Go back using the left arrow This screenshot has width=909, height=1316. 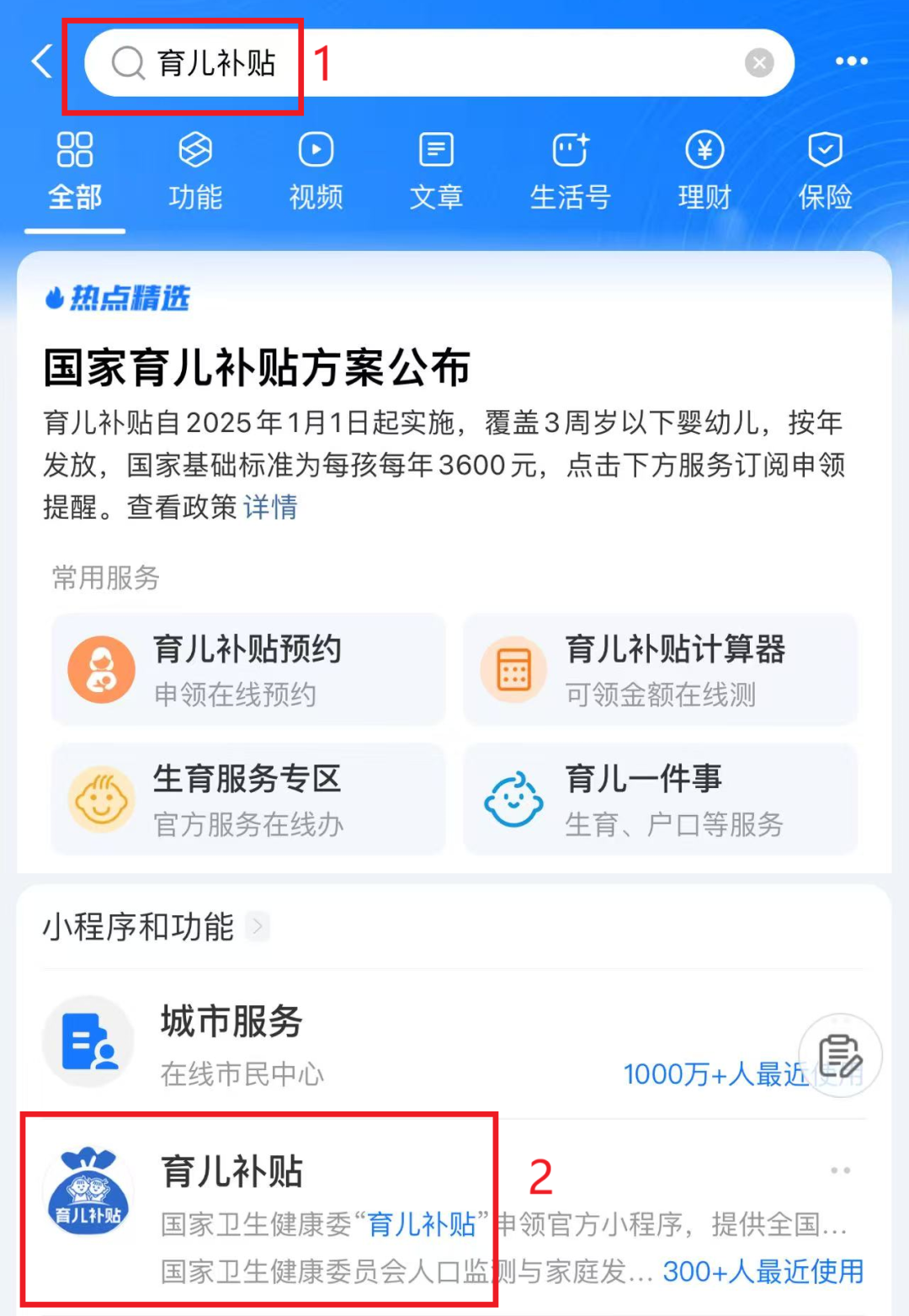coord(41,61)
